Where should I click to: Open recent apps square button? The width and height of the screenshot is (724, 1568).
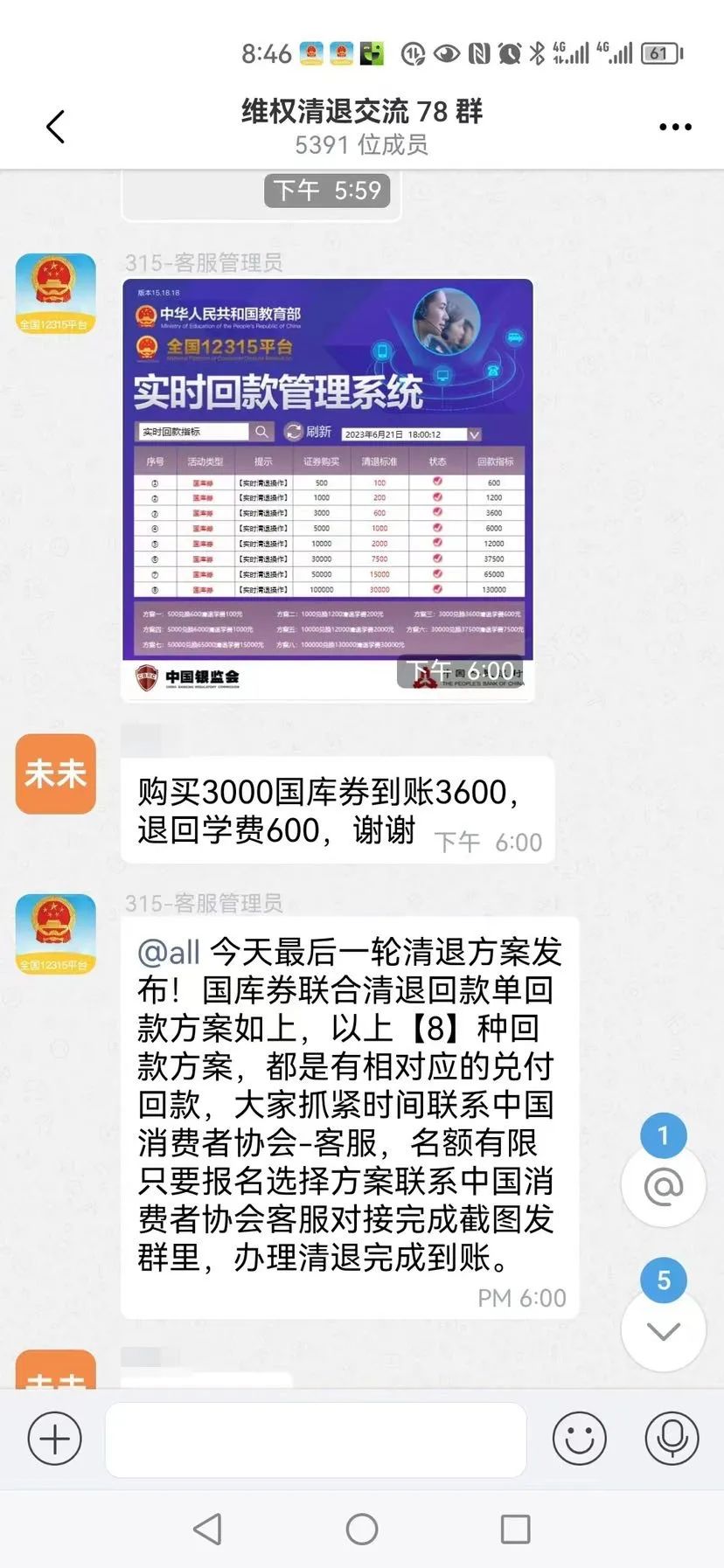click(515, 1530)
